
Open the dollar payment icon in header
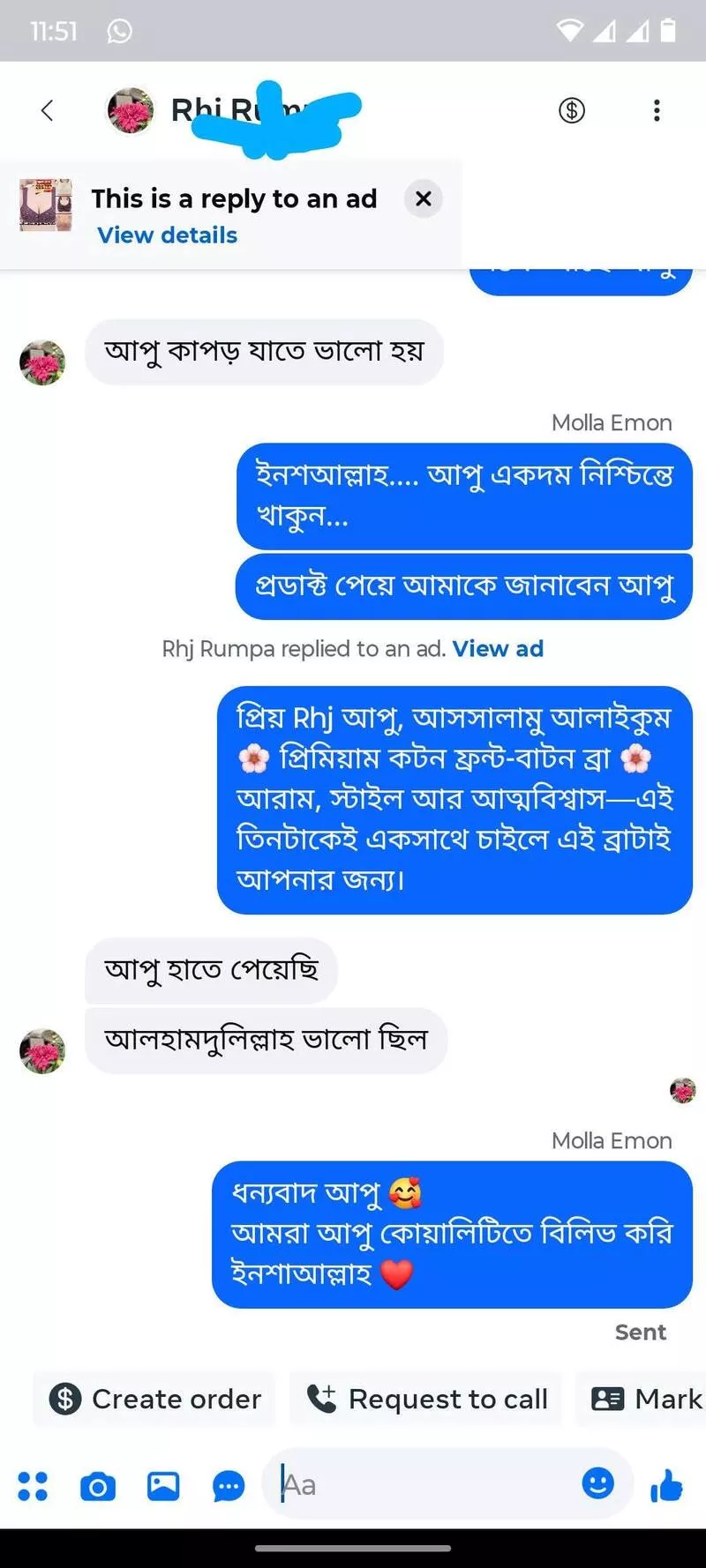tap(572, 110)
